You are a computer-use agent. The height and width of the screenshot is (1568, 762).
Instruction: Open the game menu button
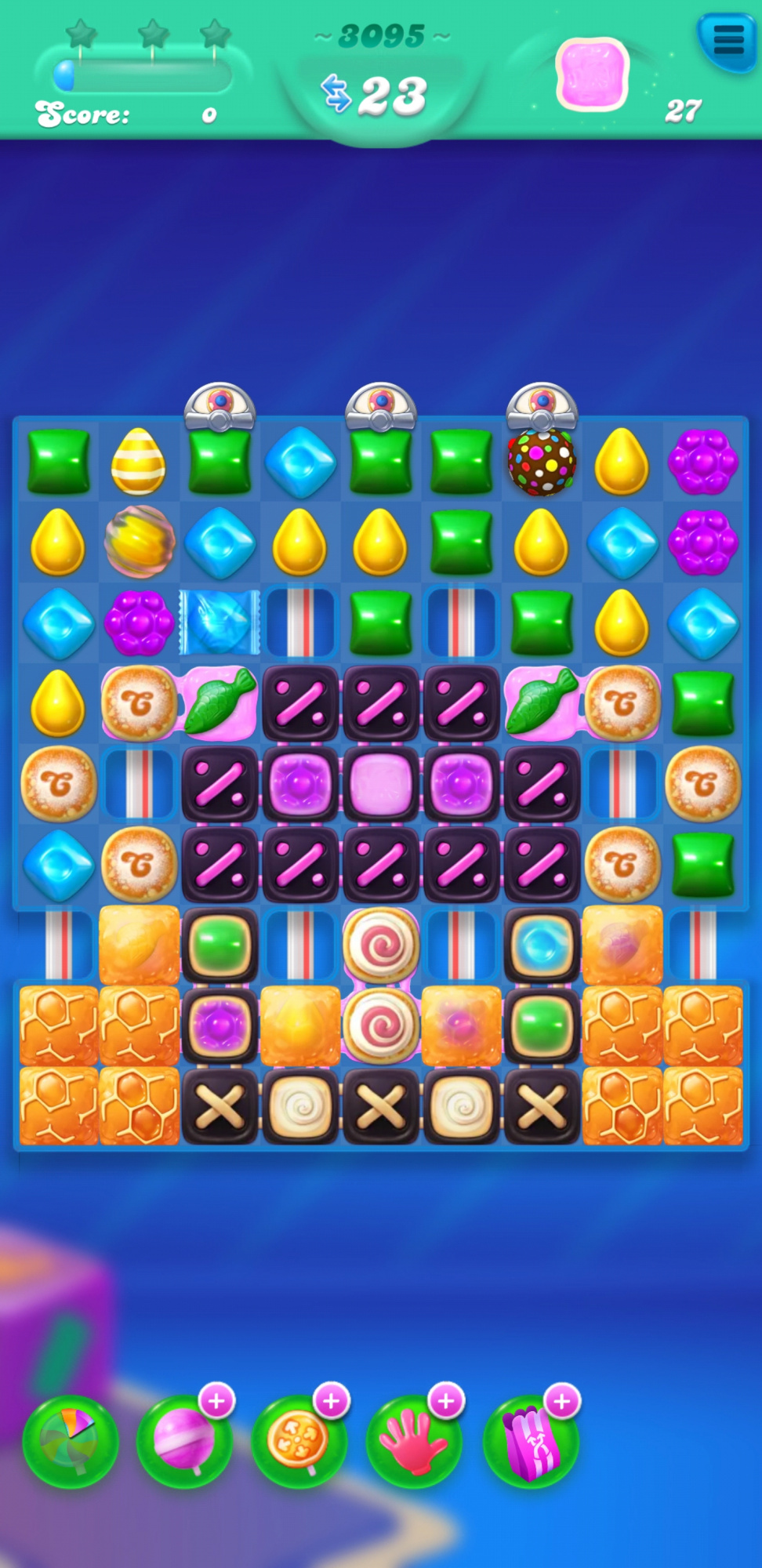[727, 41]
